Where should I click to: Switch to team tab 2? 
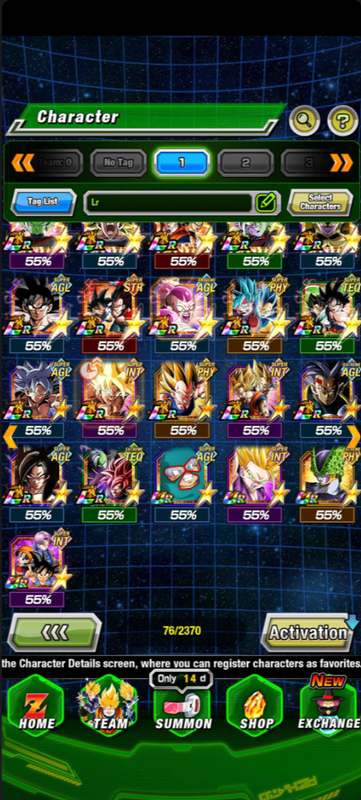coord(245,163)
